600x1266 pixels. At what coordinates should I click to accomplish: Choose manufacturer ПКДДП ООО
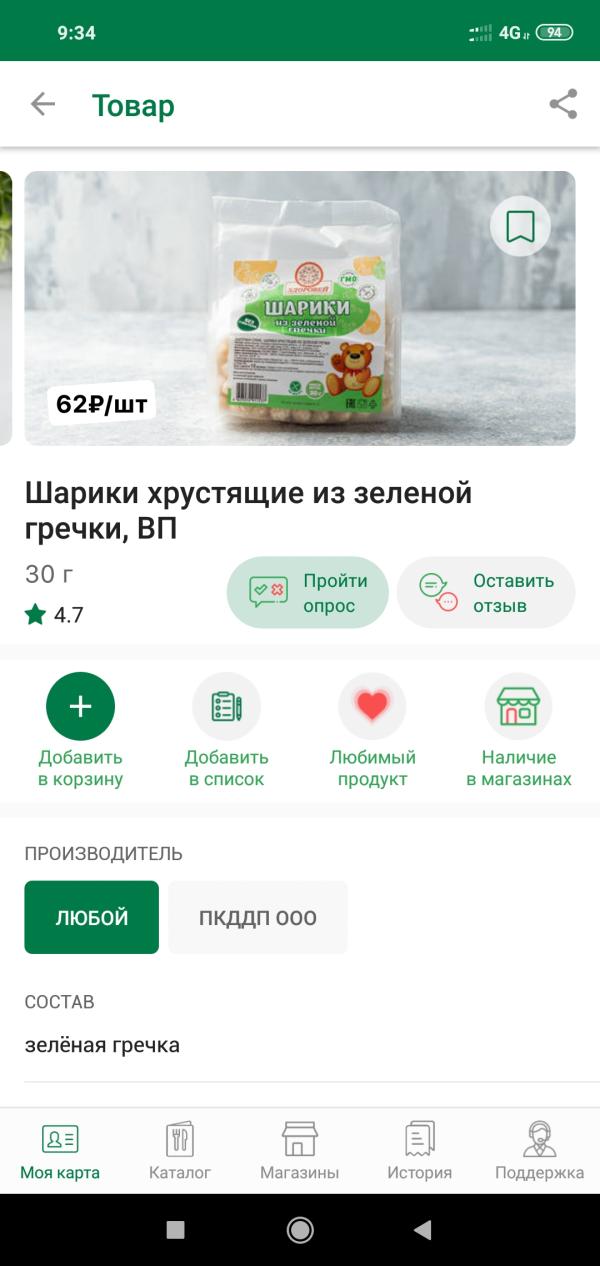(258, 917)
